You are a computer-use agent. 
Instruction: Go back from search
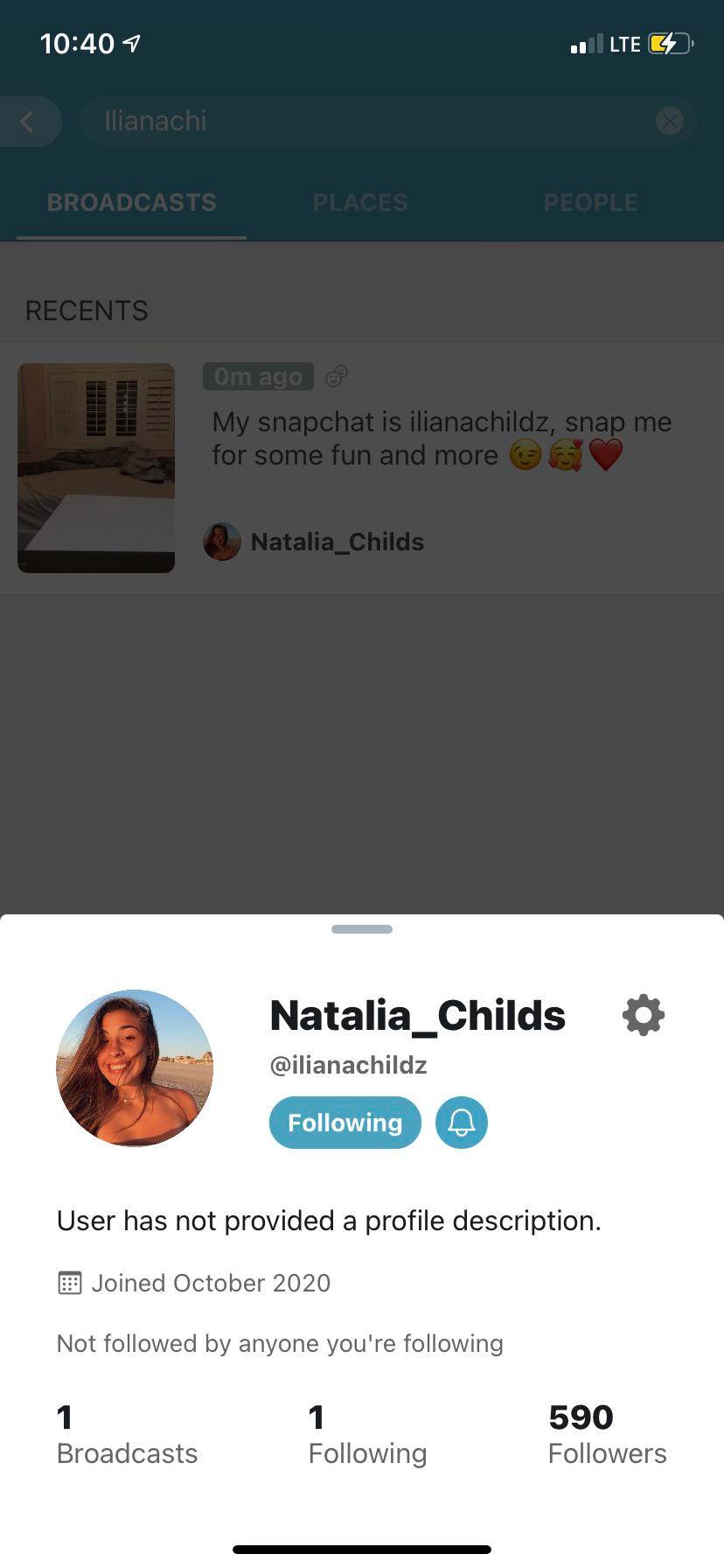[x=28, y=121]
